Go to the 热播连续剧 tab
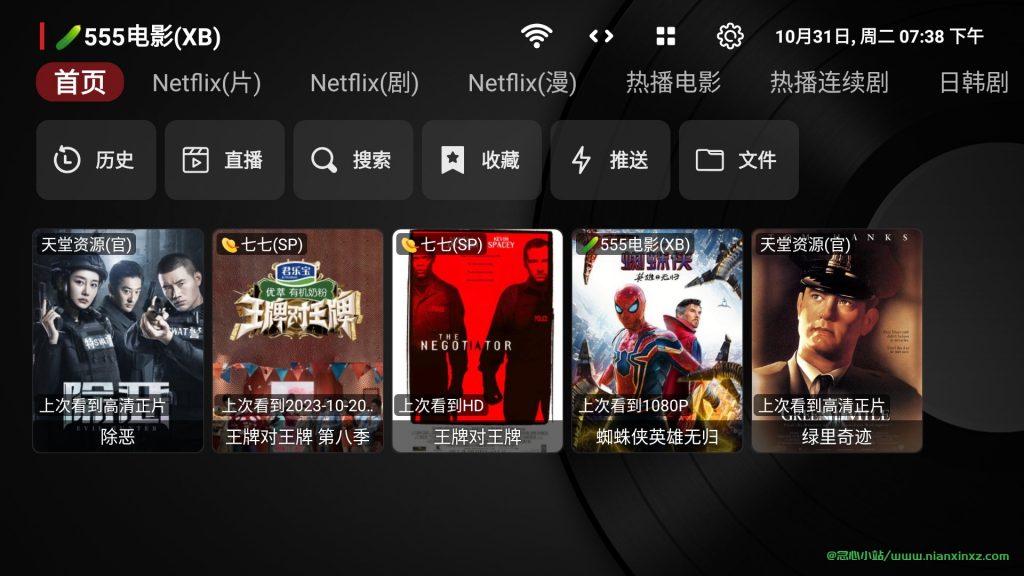1024x576 pixels. point(829,83)
